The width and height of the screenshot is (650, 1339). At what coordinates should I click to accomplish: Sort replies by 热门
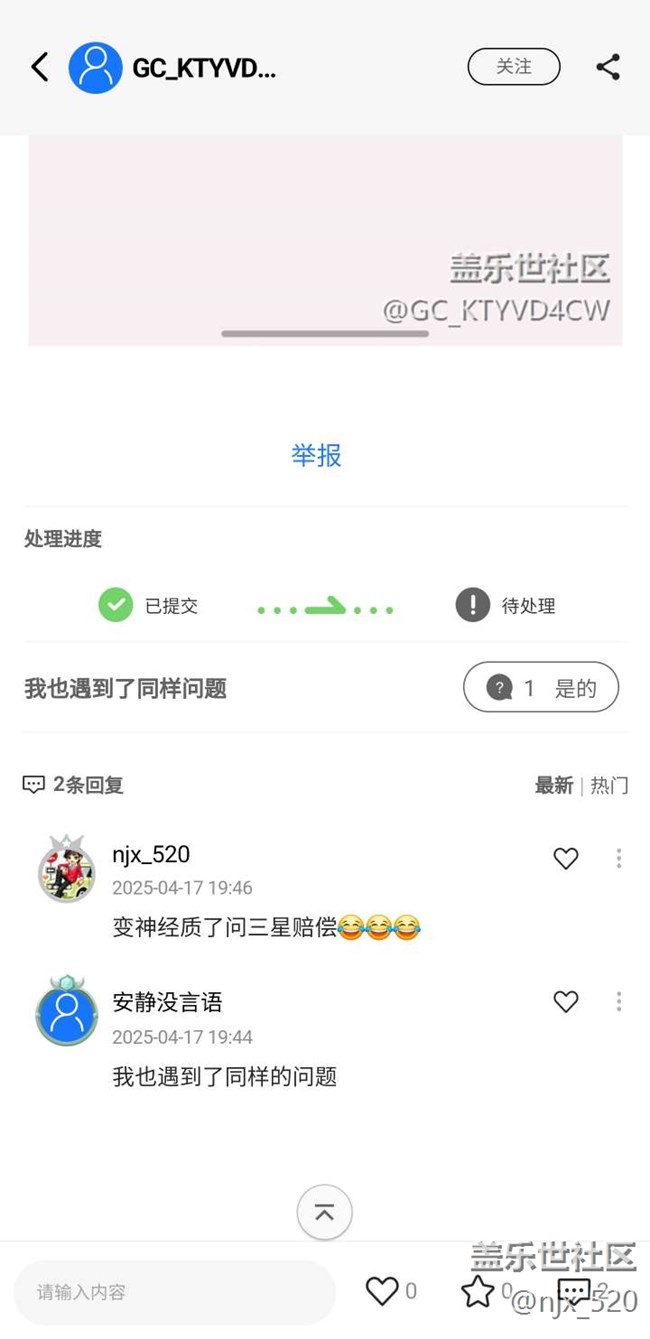[x=609, y=785]
